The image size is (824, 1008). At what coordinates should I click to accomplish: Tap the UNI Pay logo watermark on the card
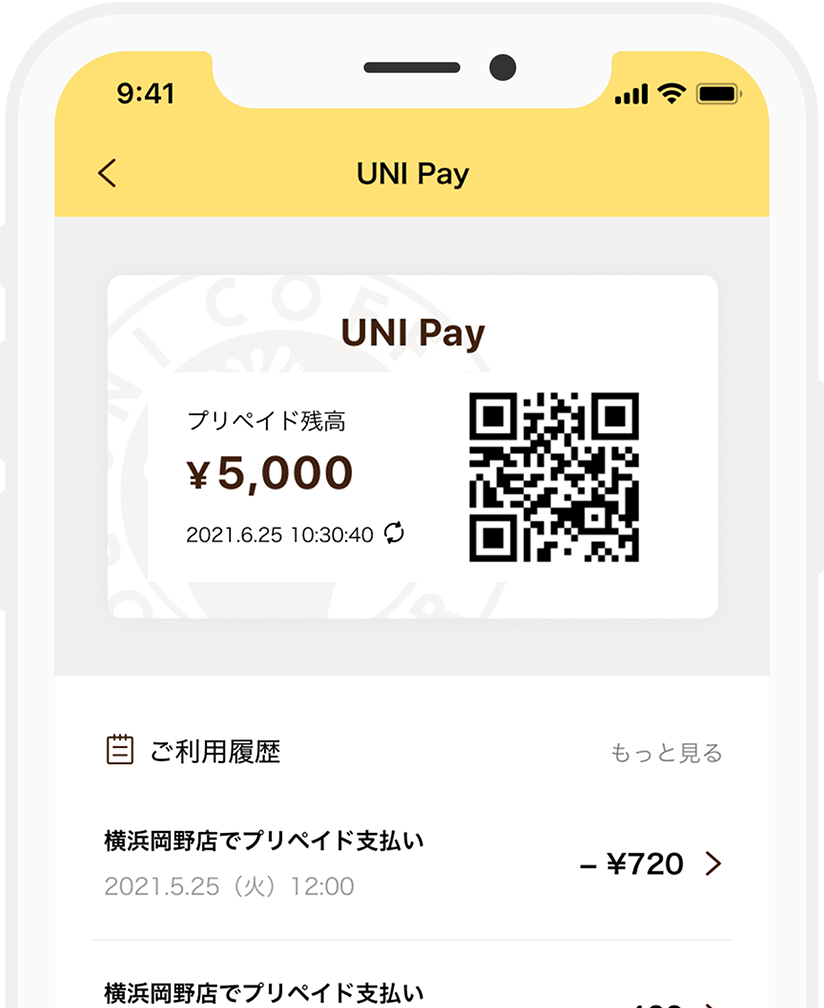(412, 331)
